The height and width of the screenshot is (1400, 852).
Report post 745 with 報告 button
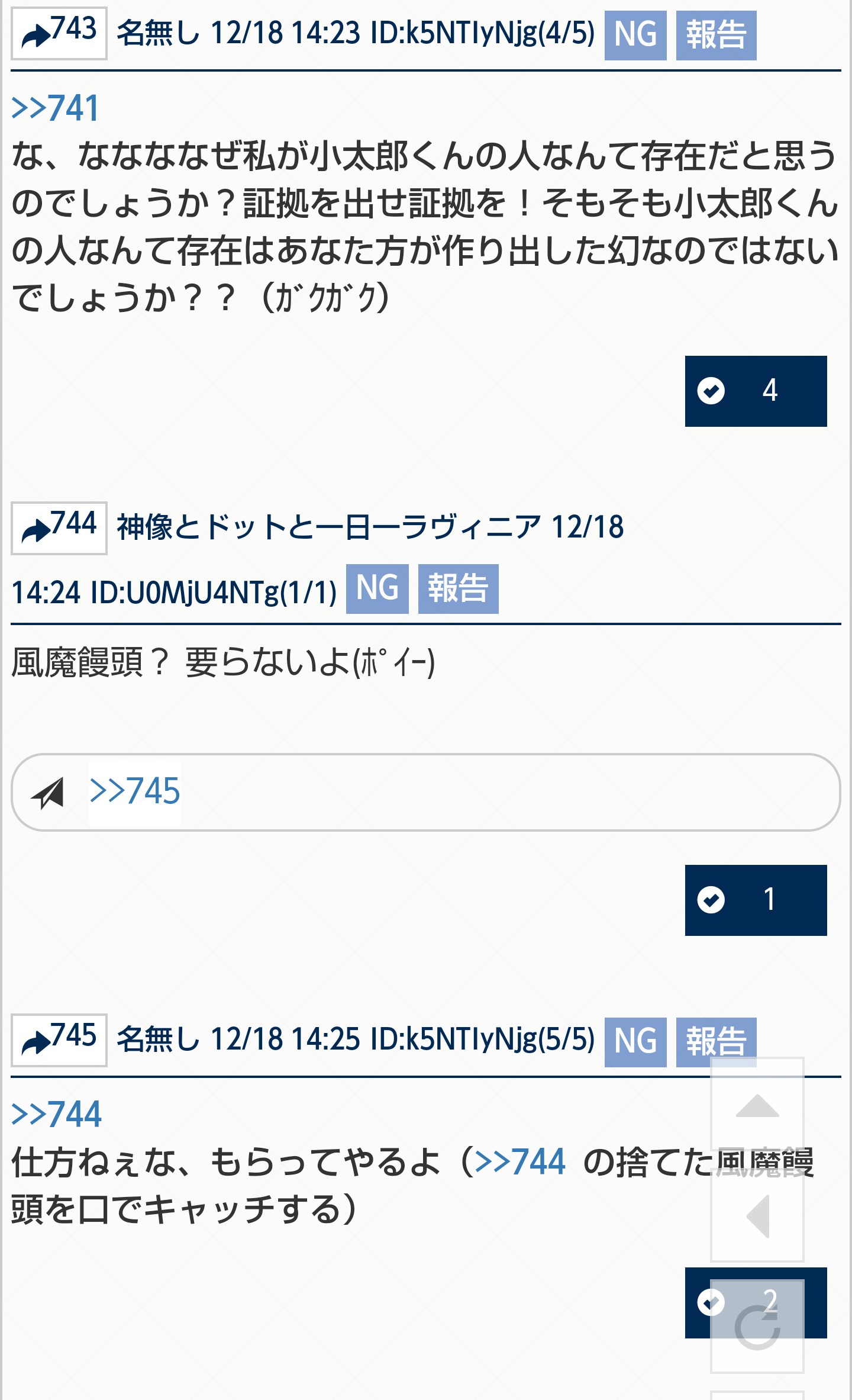(716, 1042)
